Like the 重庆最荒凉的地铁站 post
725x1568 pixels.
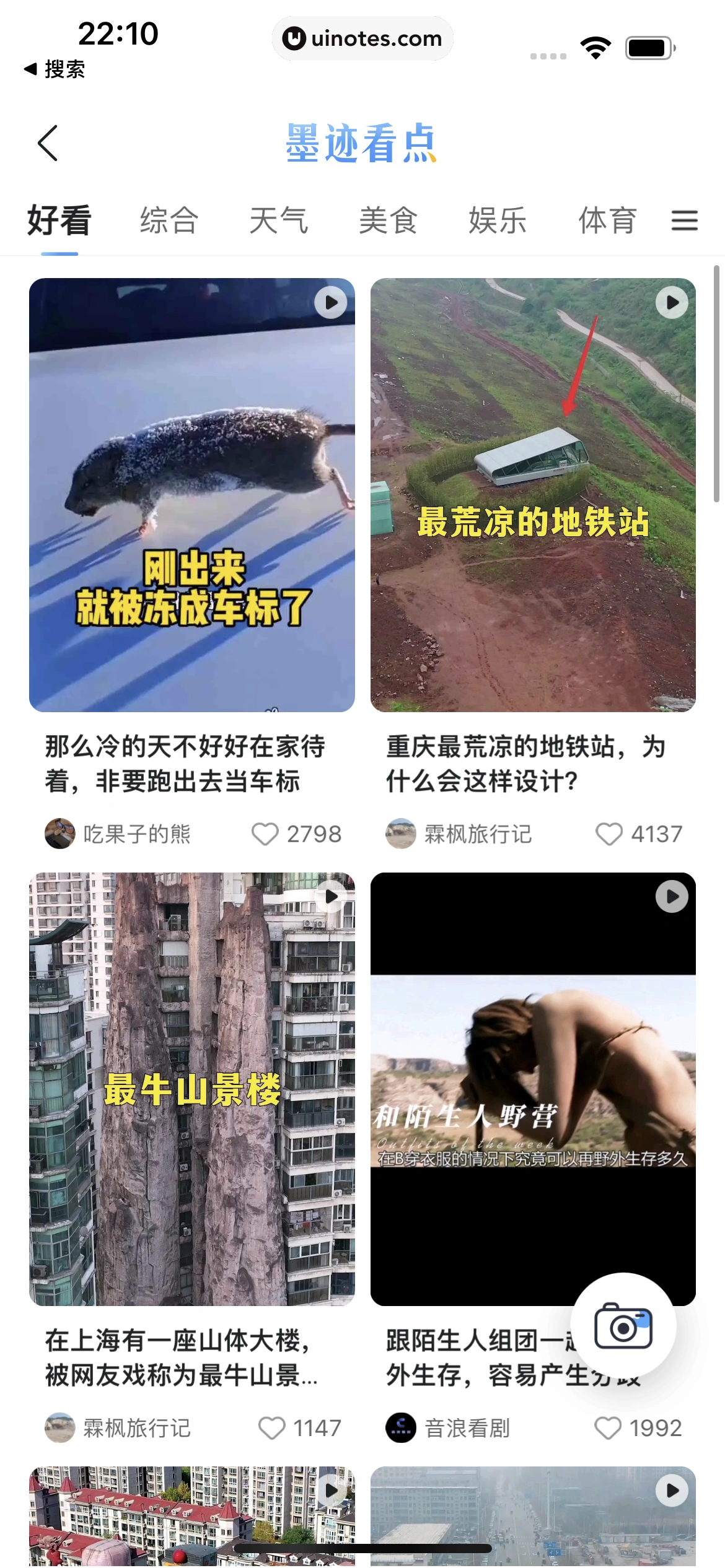pyautogui.click(x=609, y=834)
